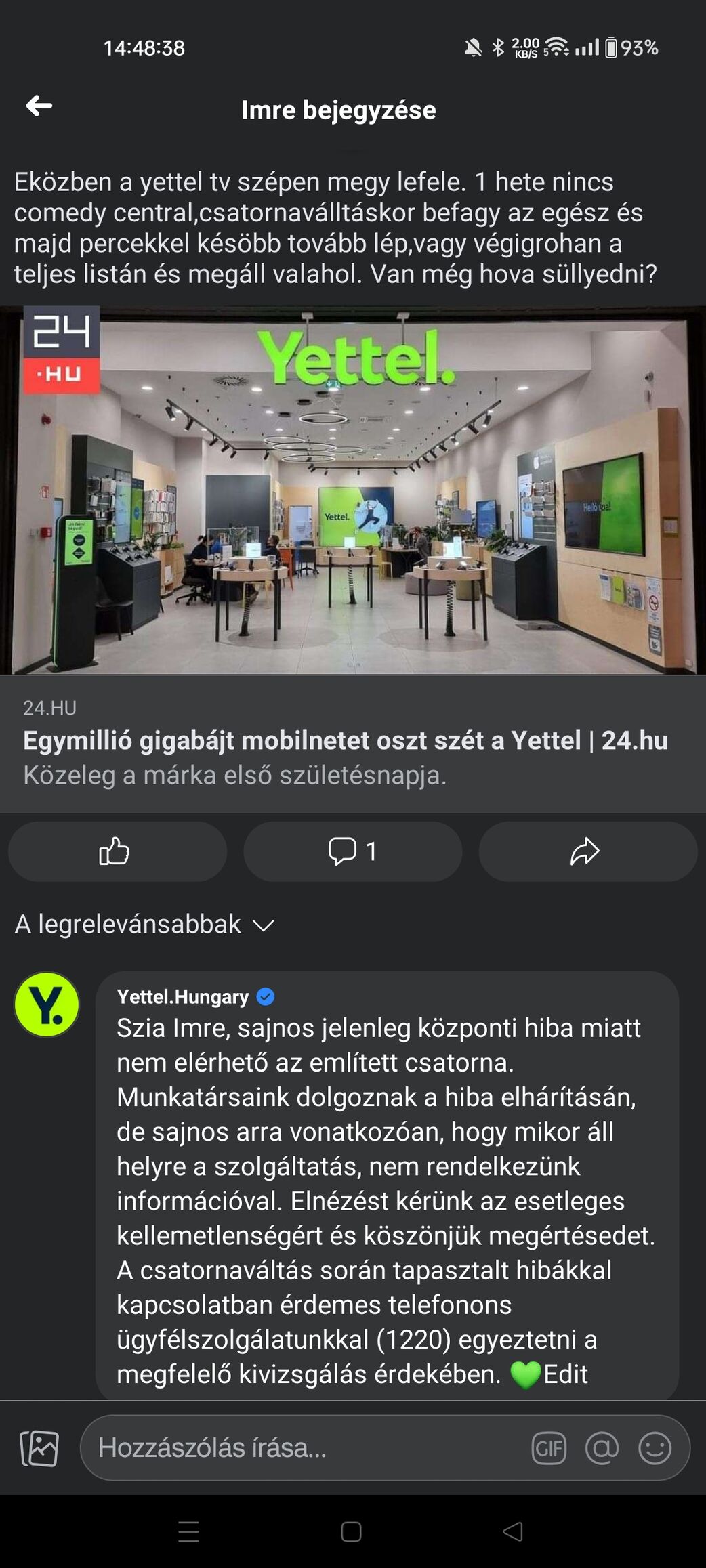Viewport: 706px width, 1568px height.
Task: Open the 24.hu Yettel article preview
Action: click(346, 741)
